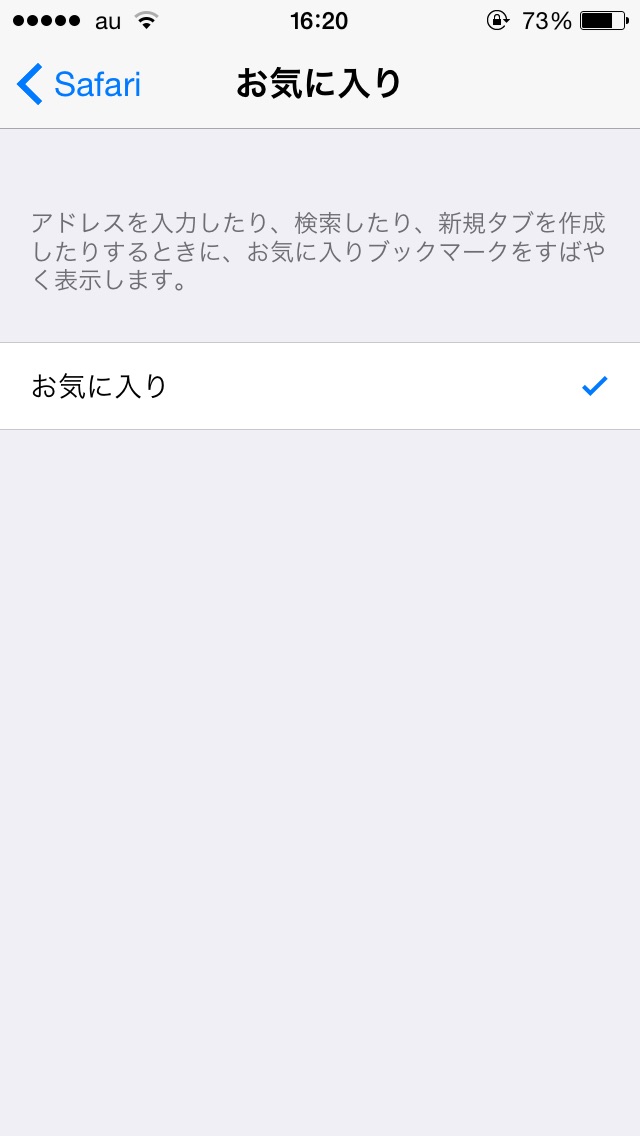Select the お気に入り folder option
The width and height of the screenshot is (640, 1136).
pos(320,386)
